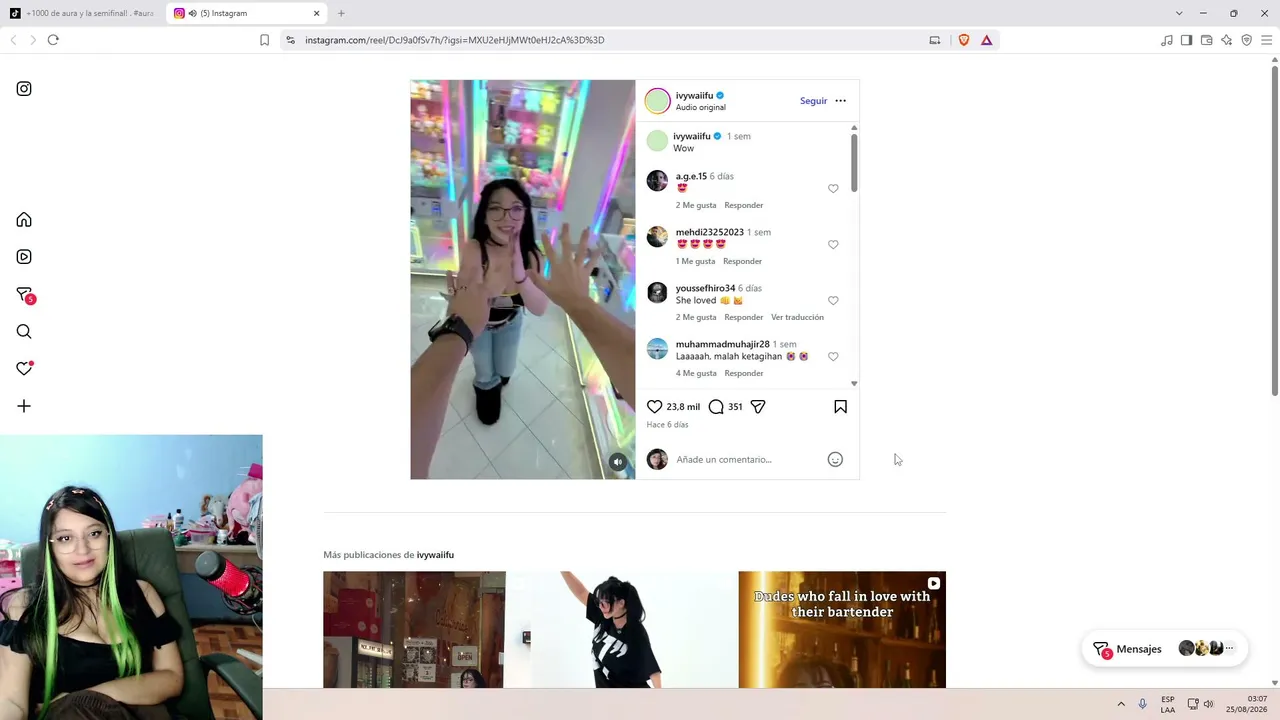Open notifications heart in the sidebar
1280x720 pixels.
click(x=24, y=369)
